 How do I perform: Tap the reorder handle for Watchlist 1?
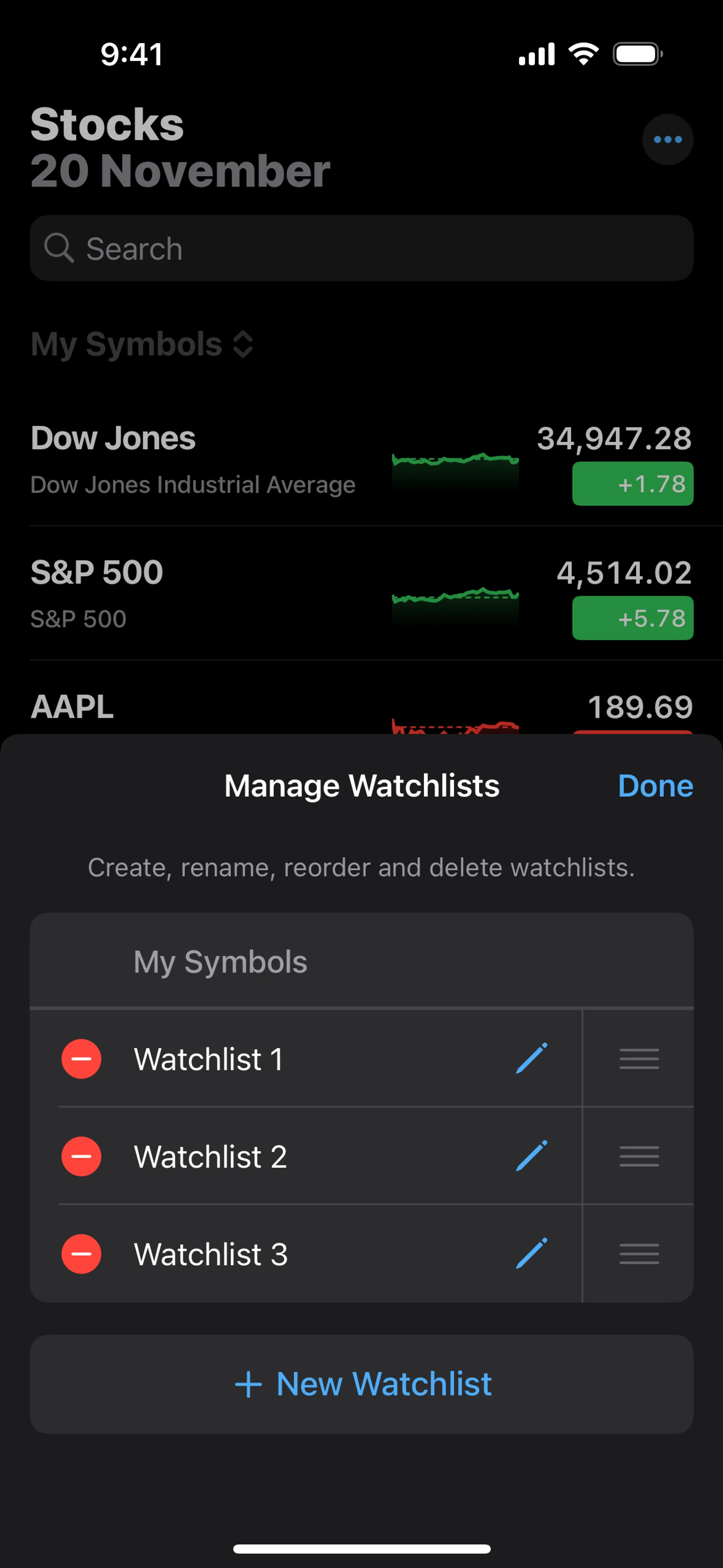coord(639,1059)
